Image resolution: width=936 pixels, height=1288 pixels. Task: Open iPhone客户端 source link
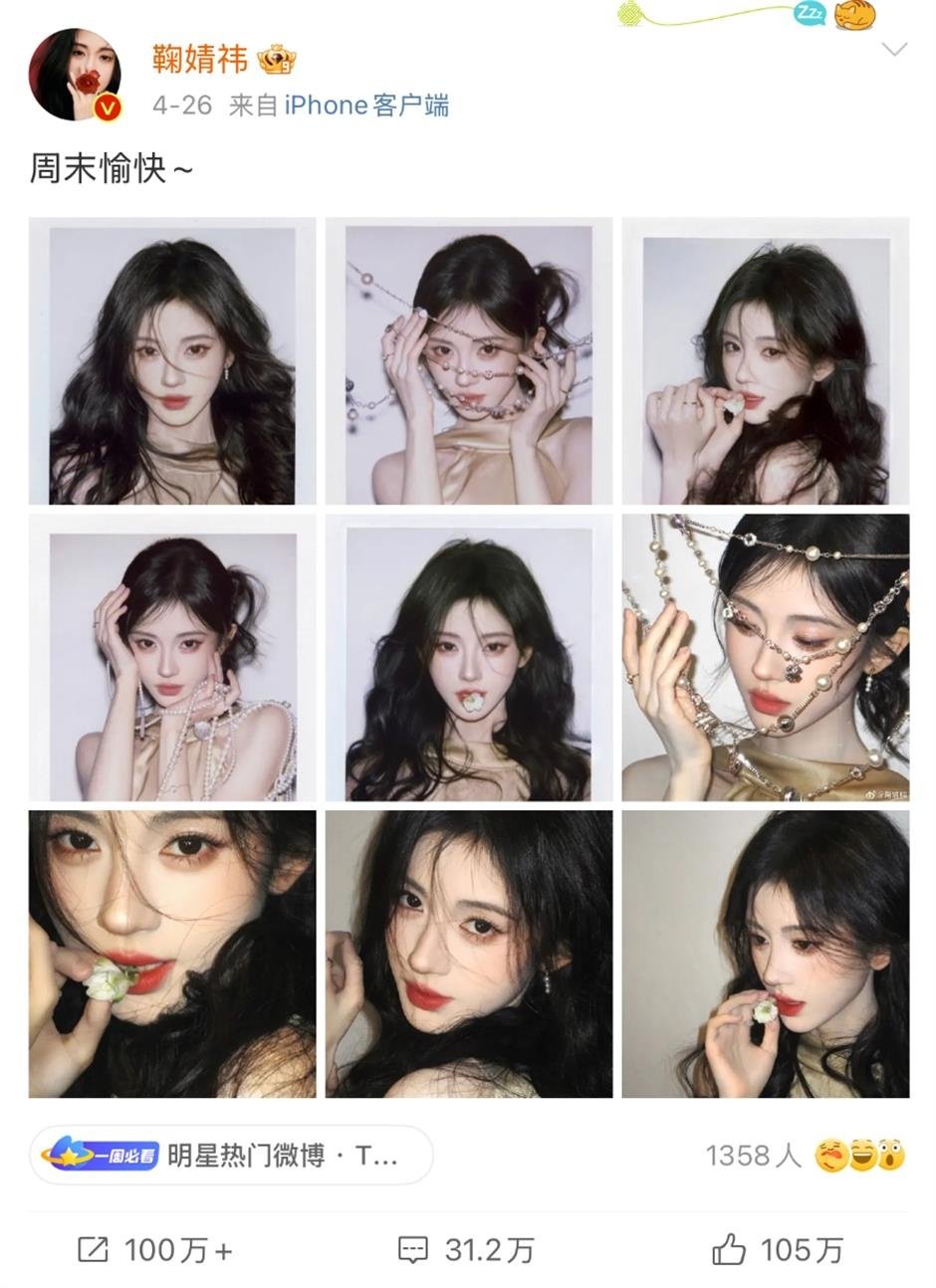(x=366, y=106)
